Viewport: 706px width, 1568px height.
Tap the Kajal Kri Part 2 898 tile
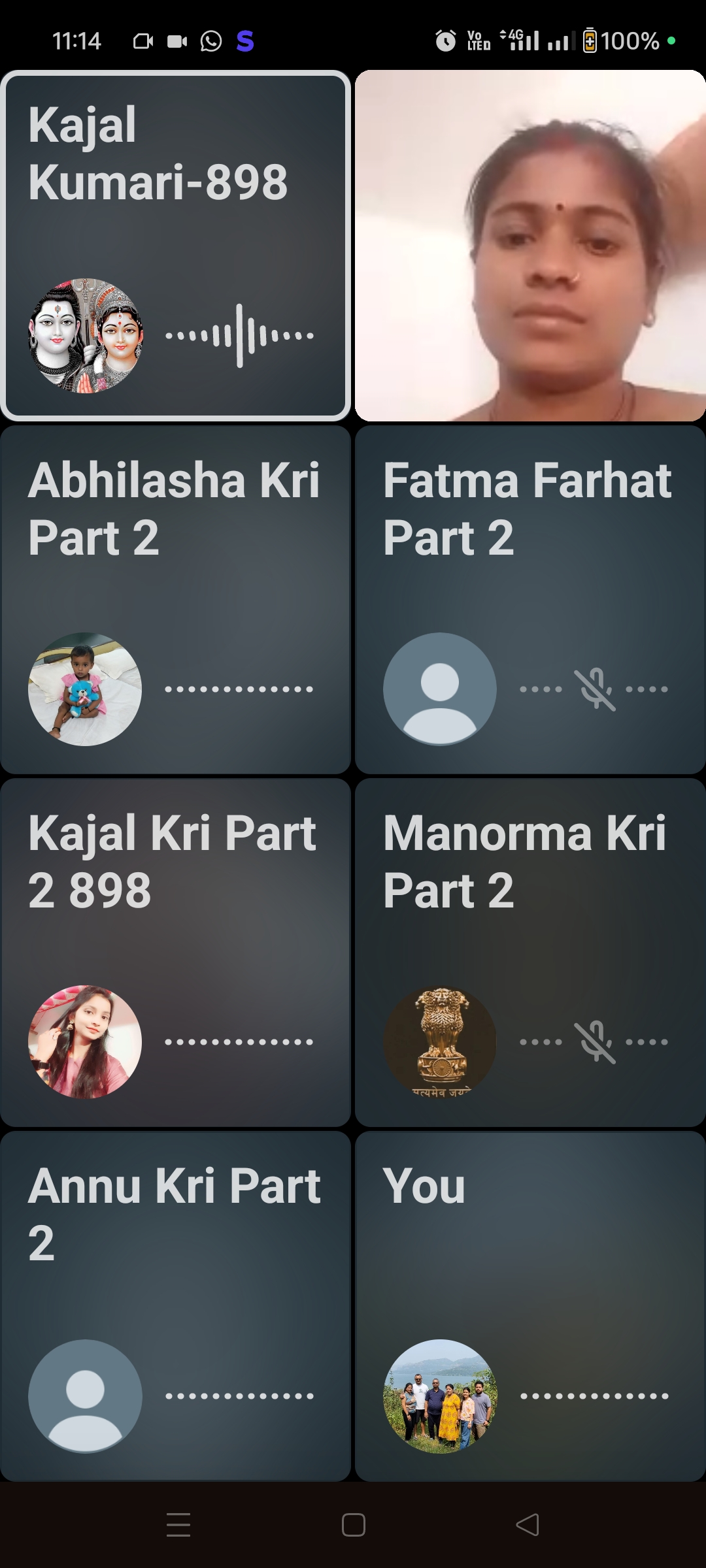[x=175, y=953]
